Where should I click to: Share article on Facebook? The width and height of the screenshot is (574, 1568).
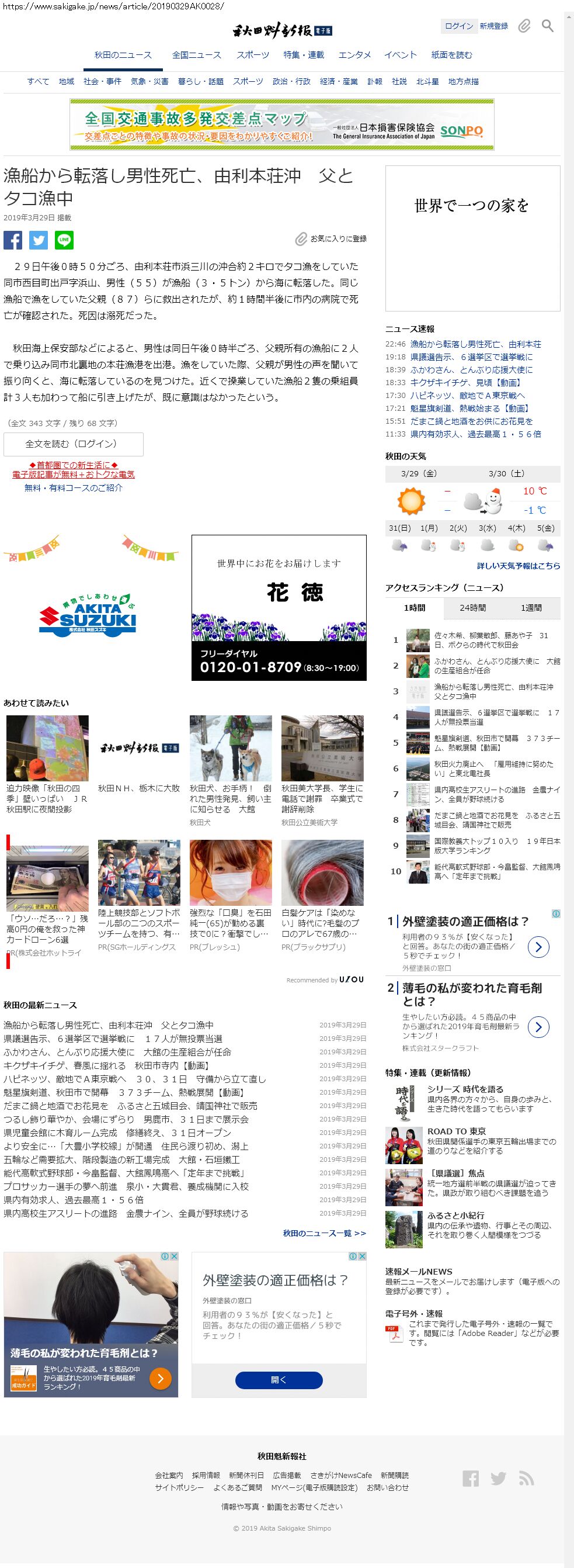tap(13, 240)
